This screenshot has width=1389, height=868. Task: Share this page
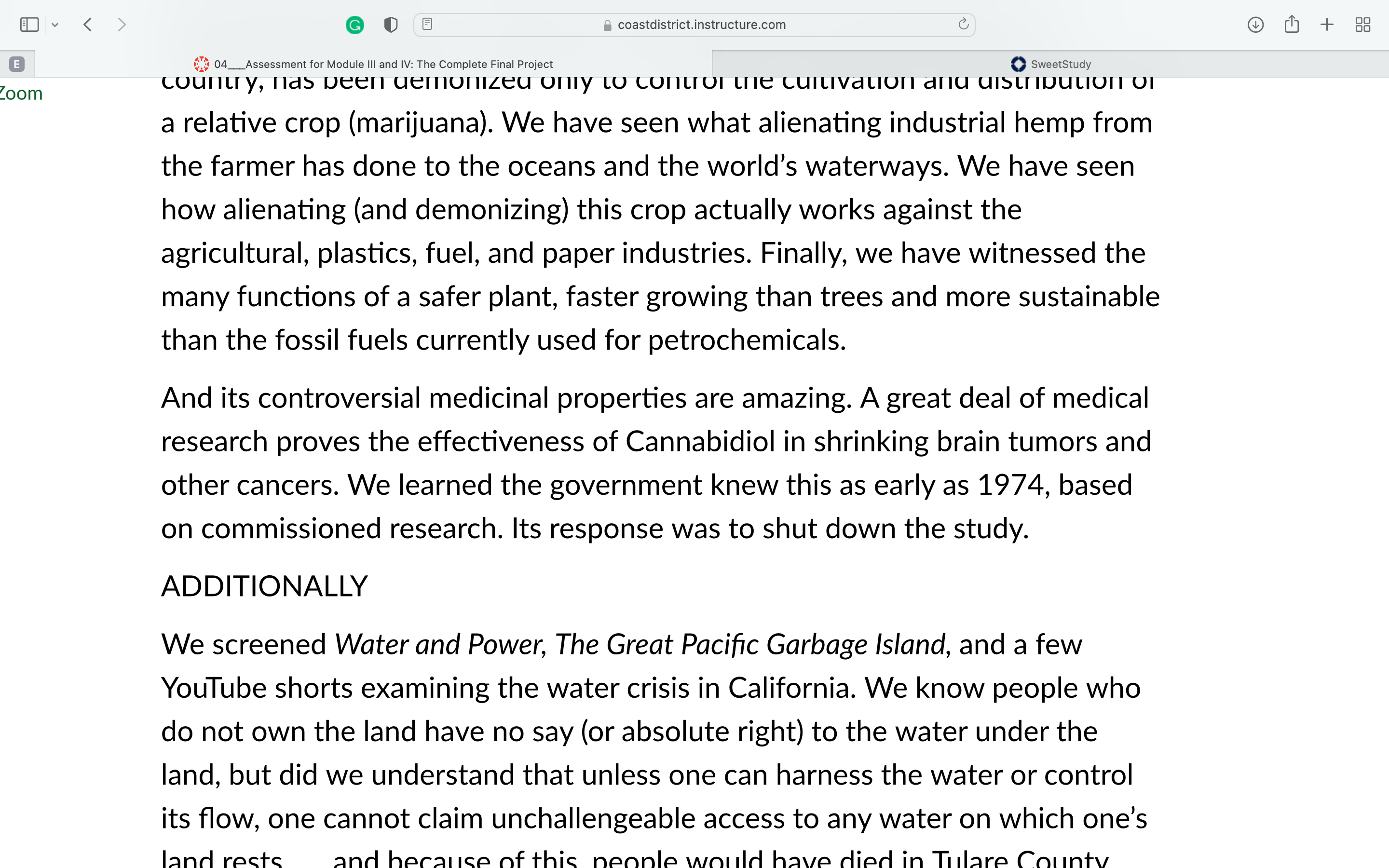[1292, 24]
